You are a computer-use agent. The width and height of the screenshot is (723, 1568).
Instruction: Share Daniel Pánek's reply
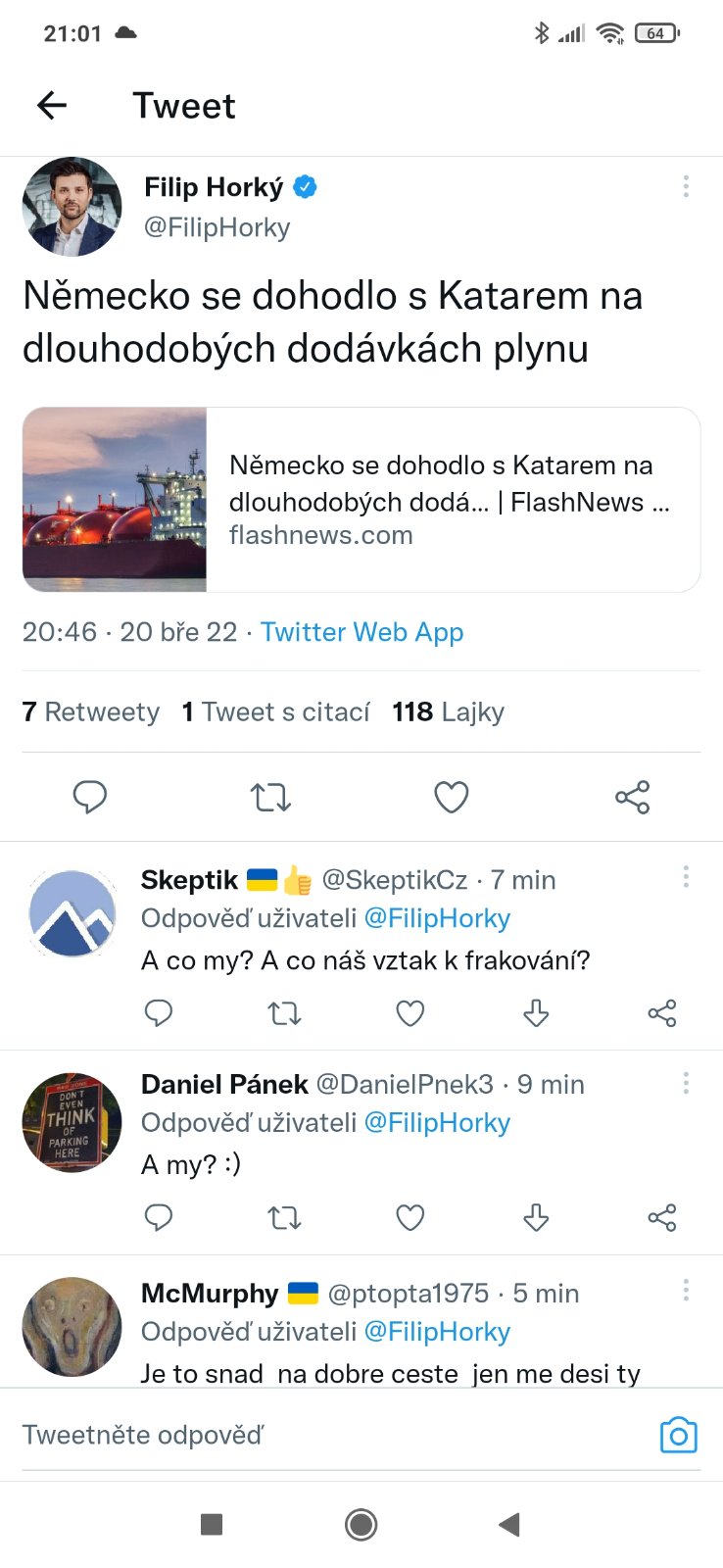tap(662, 1217)
